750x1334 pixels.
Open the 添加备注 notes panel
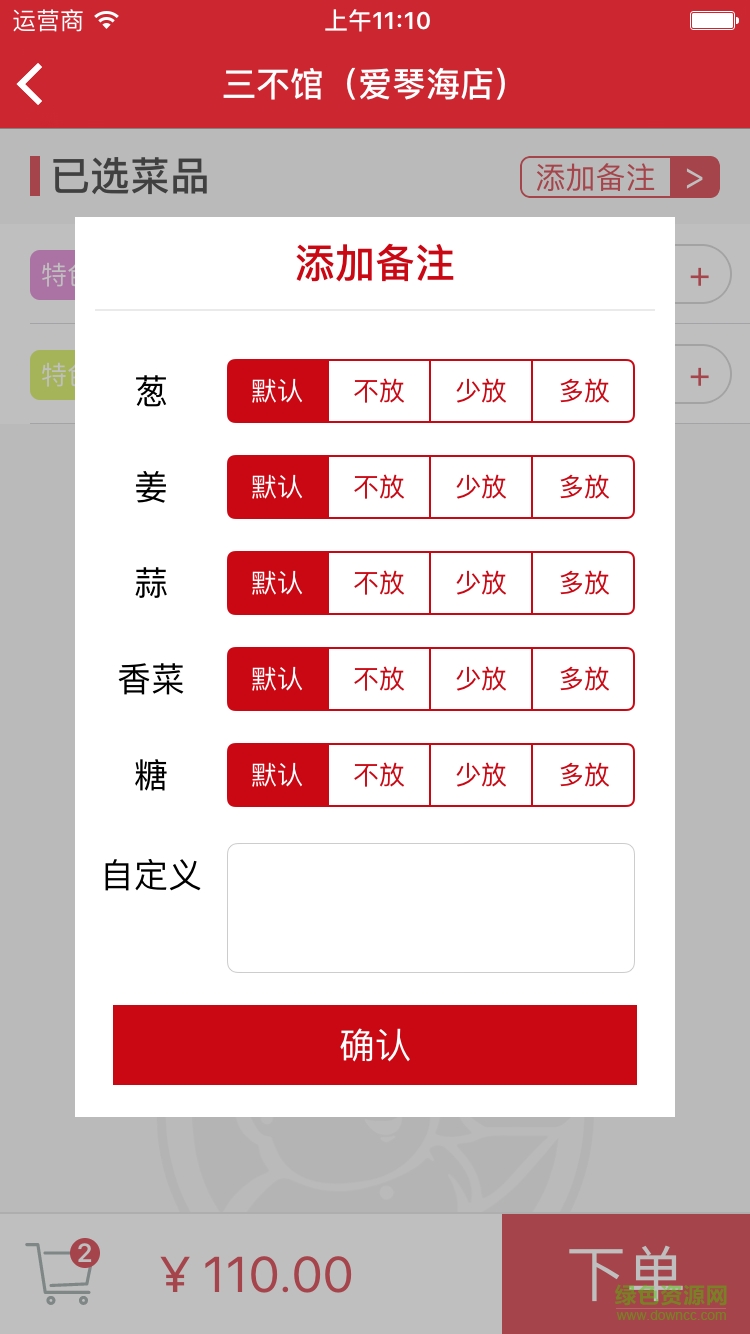tap(594, 177)
